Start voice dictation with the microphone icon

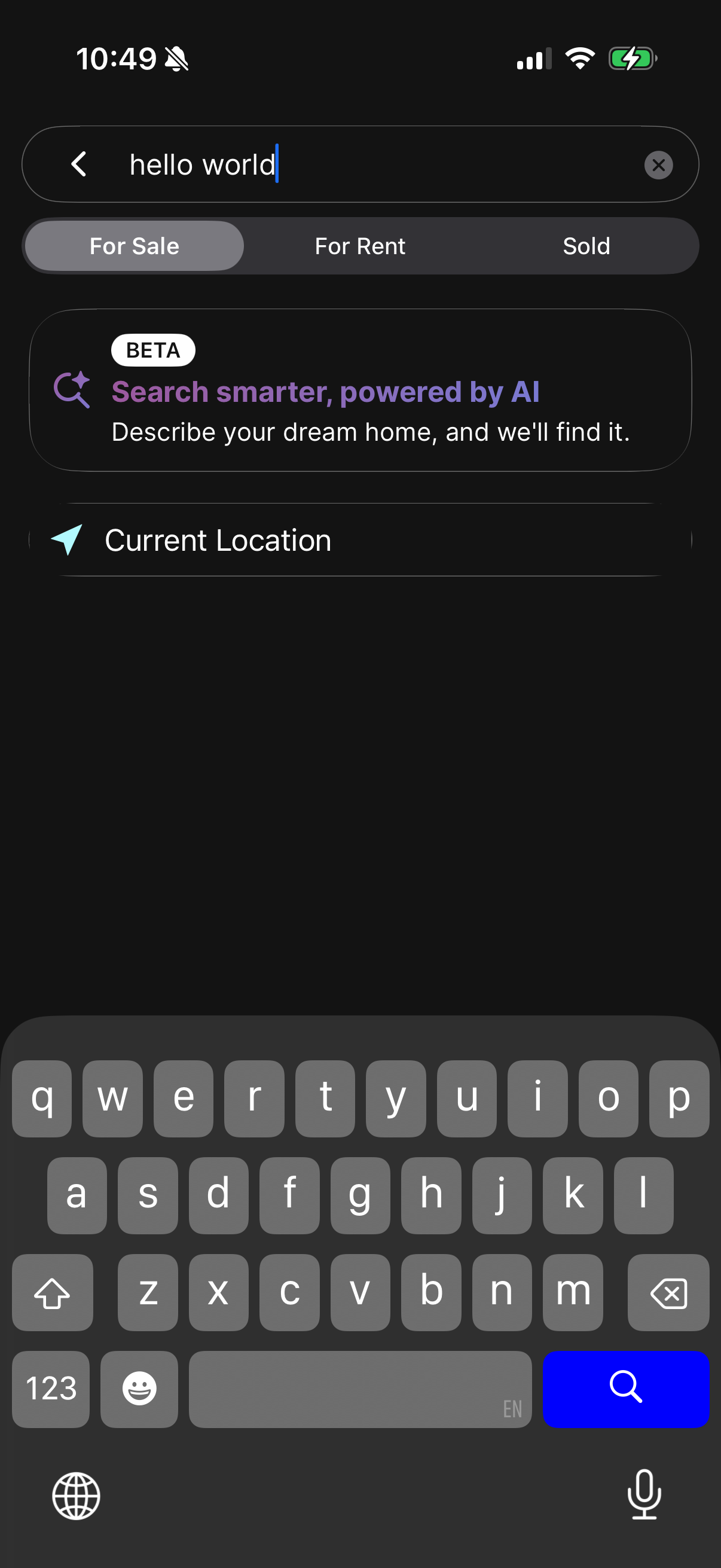tap(644, 1497)
